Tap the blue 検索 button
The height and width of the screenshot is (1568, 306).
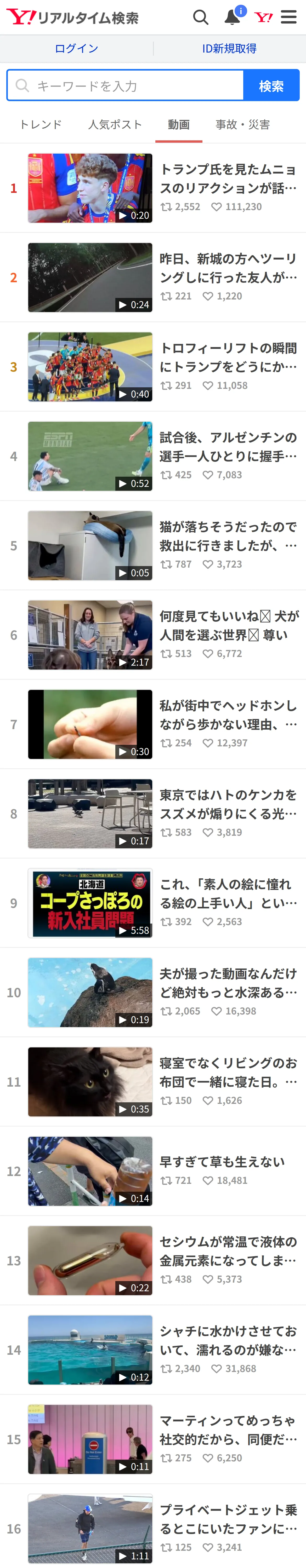pyautogui.click(x=271, y=85)
